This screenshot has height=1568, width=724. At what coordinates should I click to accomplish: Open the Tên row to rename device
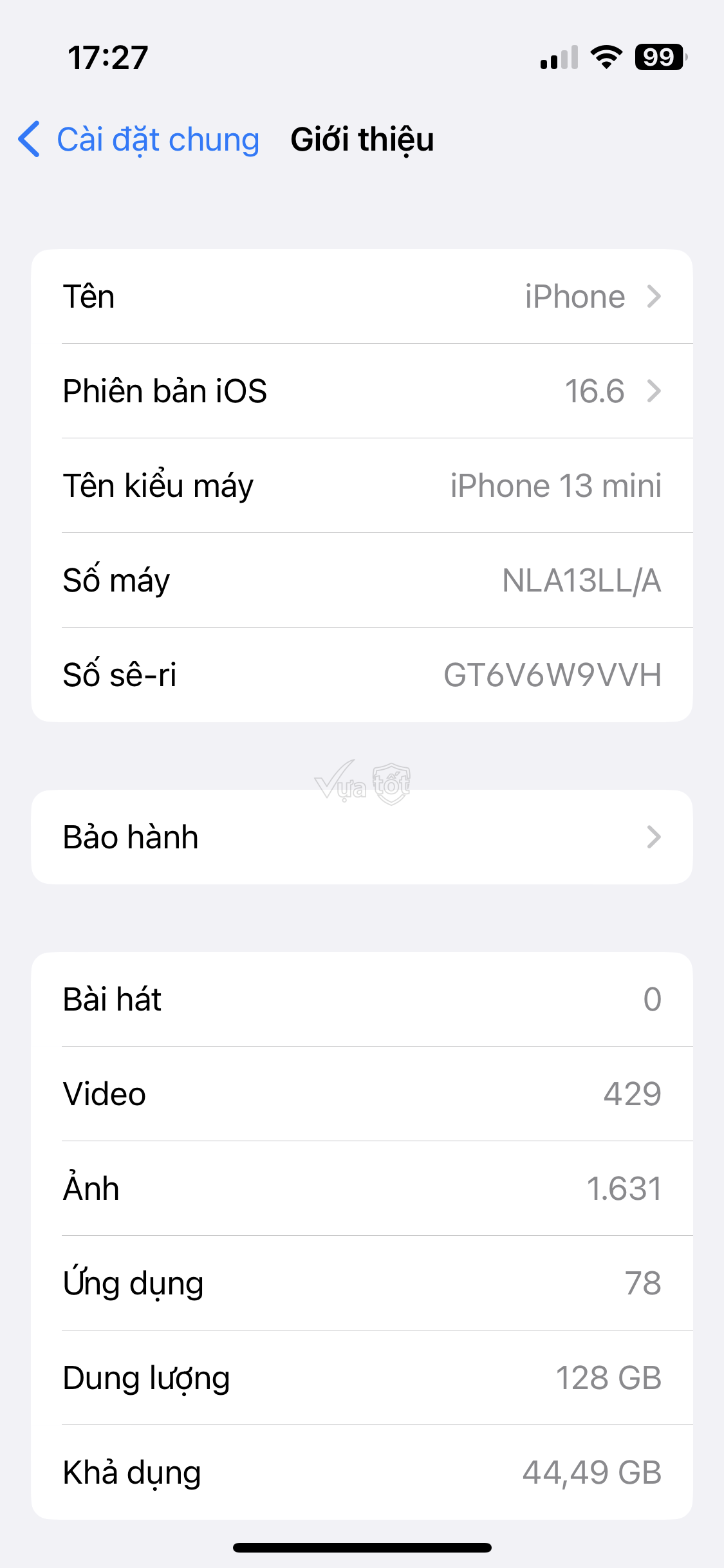[362, 297]
